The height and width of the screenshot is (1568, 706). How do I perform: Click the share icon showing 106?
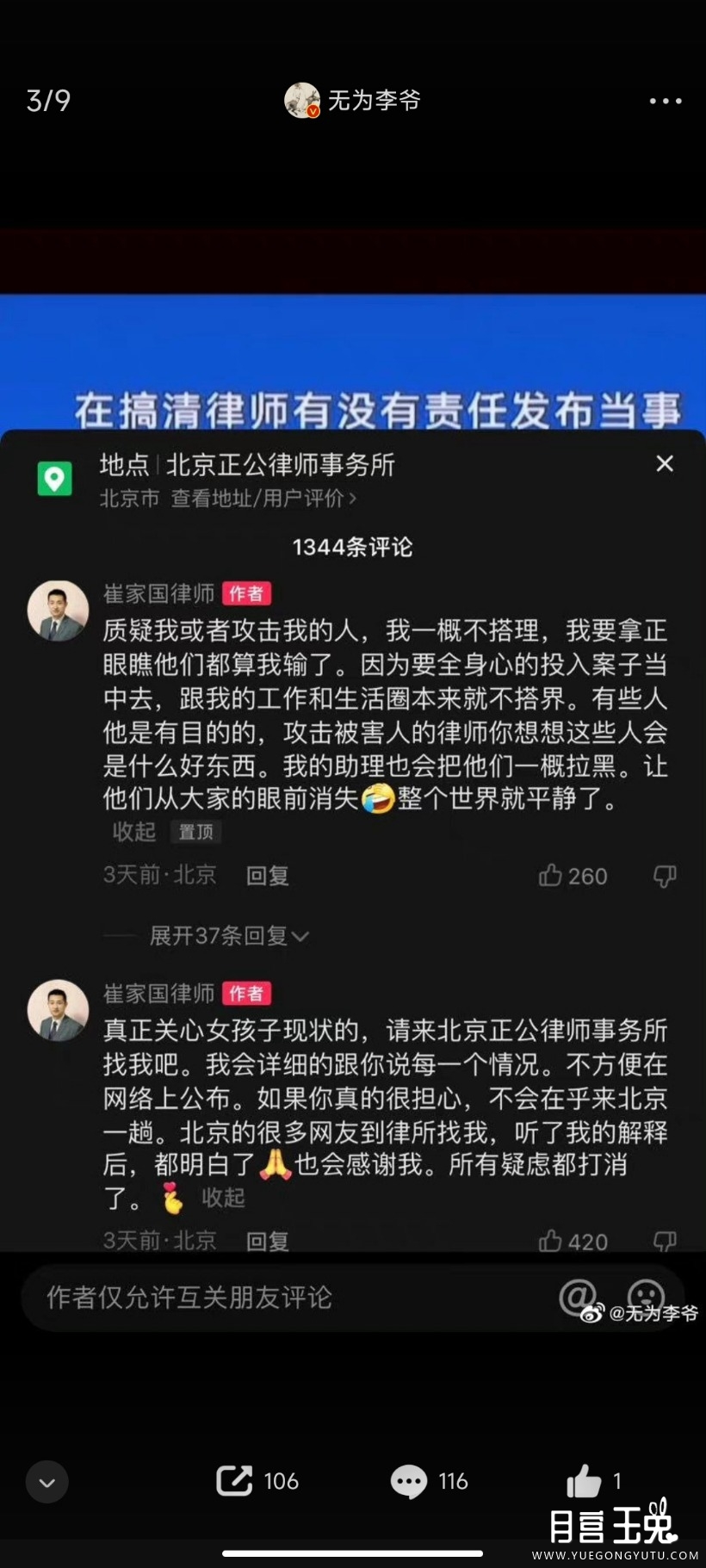pos(257,1480)
